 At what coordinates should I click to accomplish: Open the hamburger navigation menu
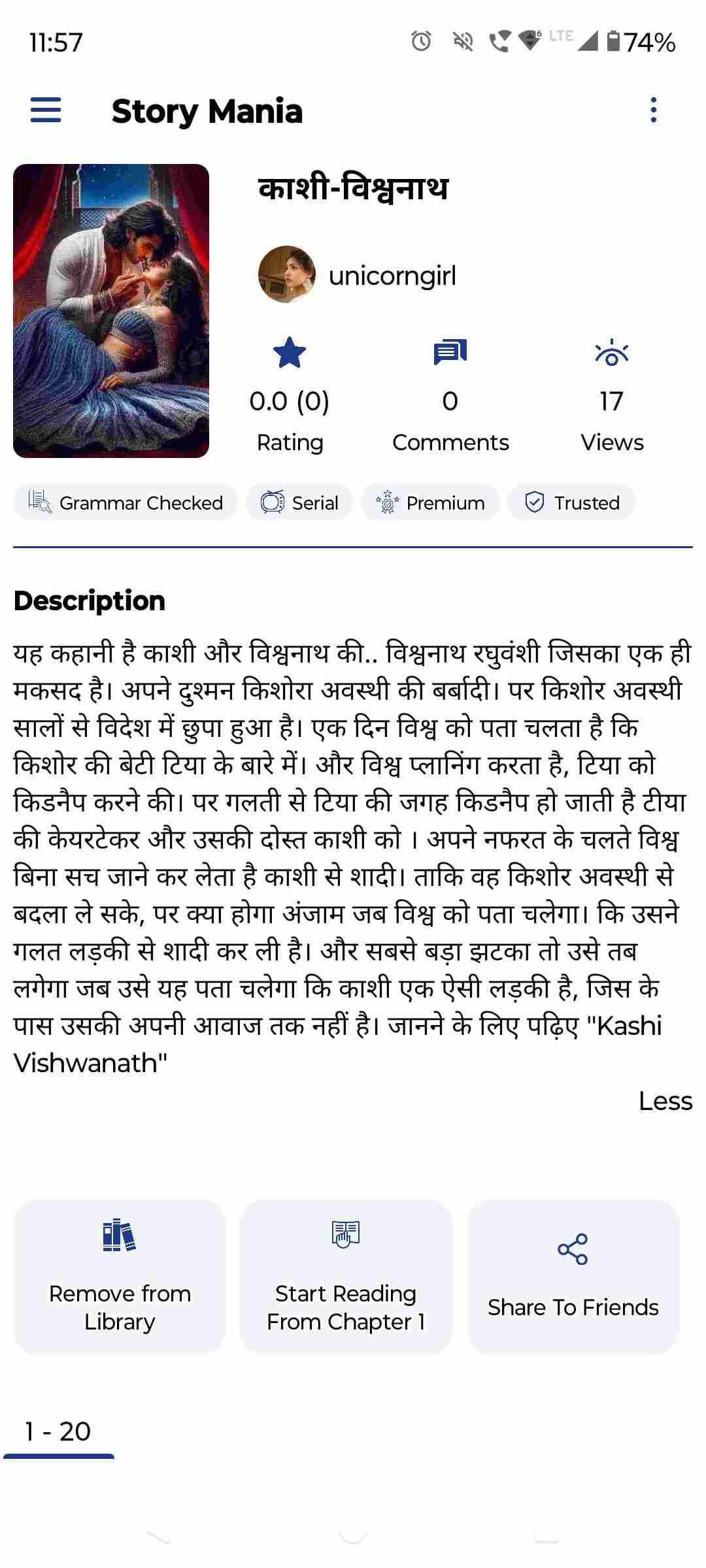[x=46, y=110]
